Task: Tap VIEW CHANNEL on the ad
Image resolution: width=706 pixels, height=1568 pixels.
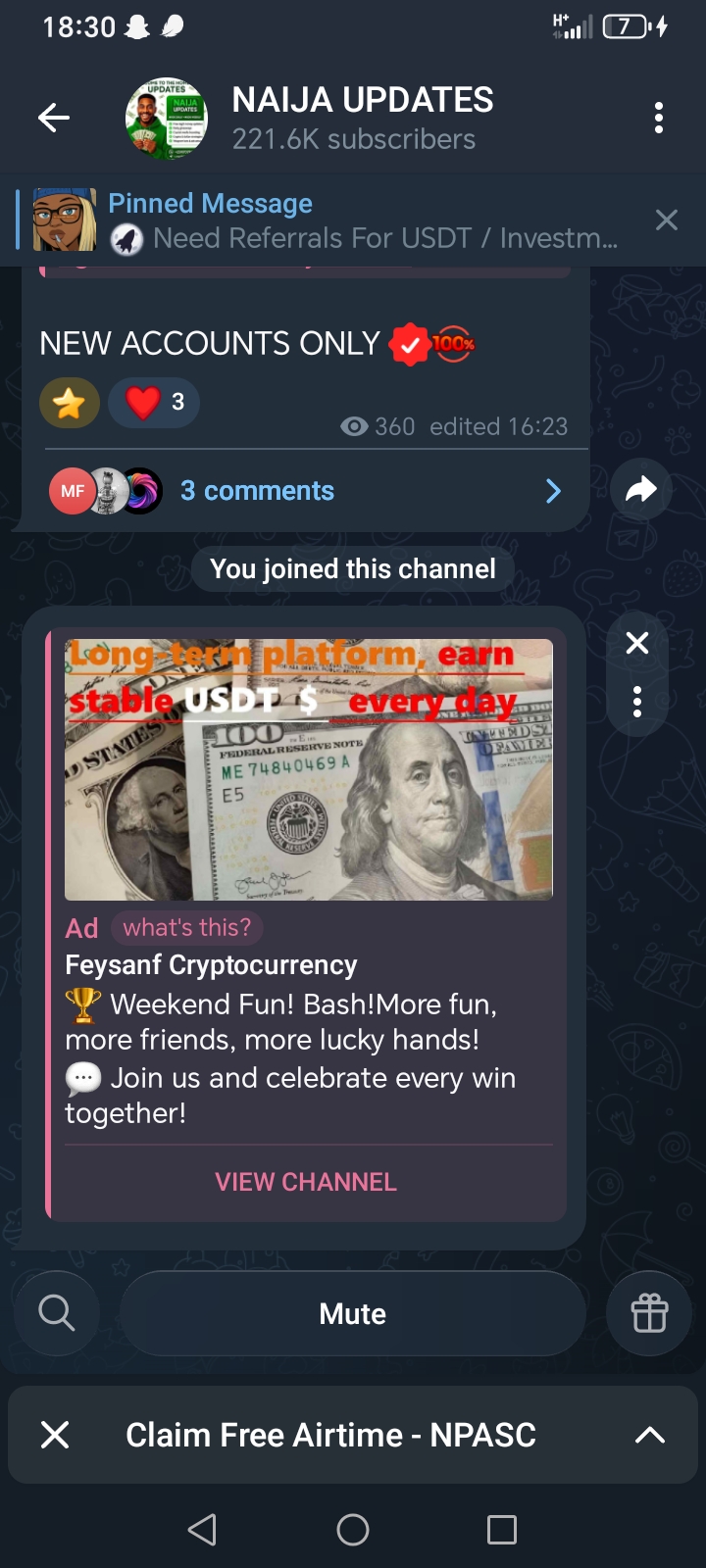Action: 306,1182
